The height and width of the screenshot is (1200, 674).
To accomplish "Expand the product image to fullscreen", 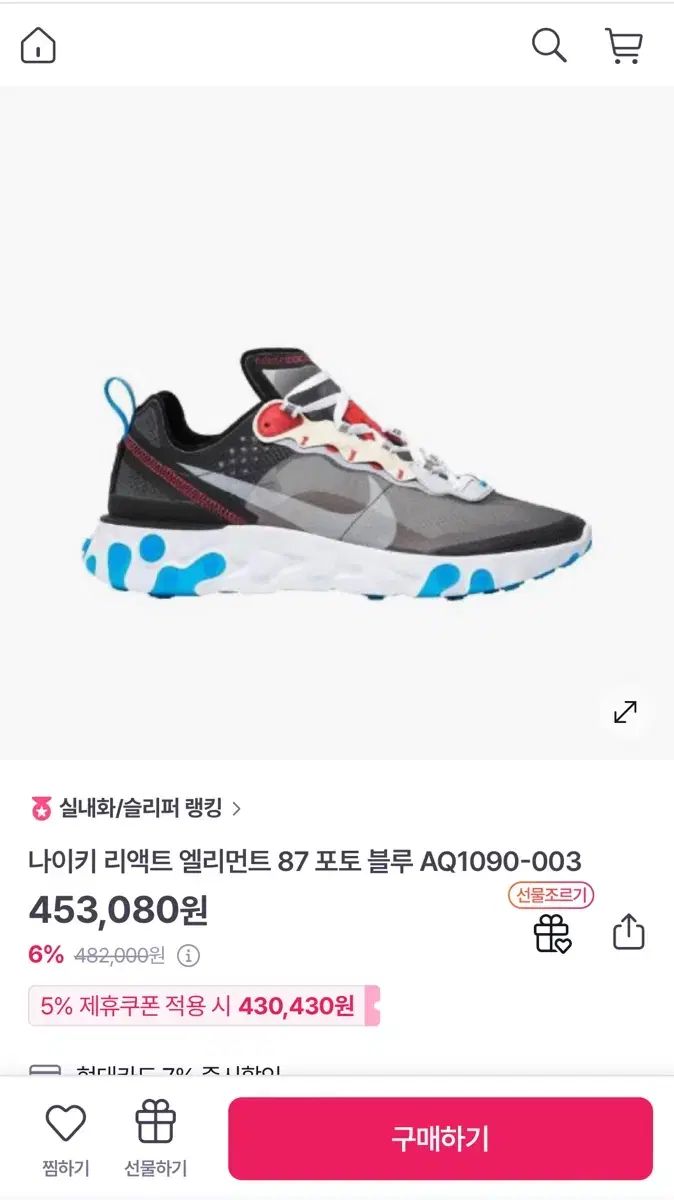I will pyautogui.click(x=625, y=712).
